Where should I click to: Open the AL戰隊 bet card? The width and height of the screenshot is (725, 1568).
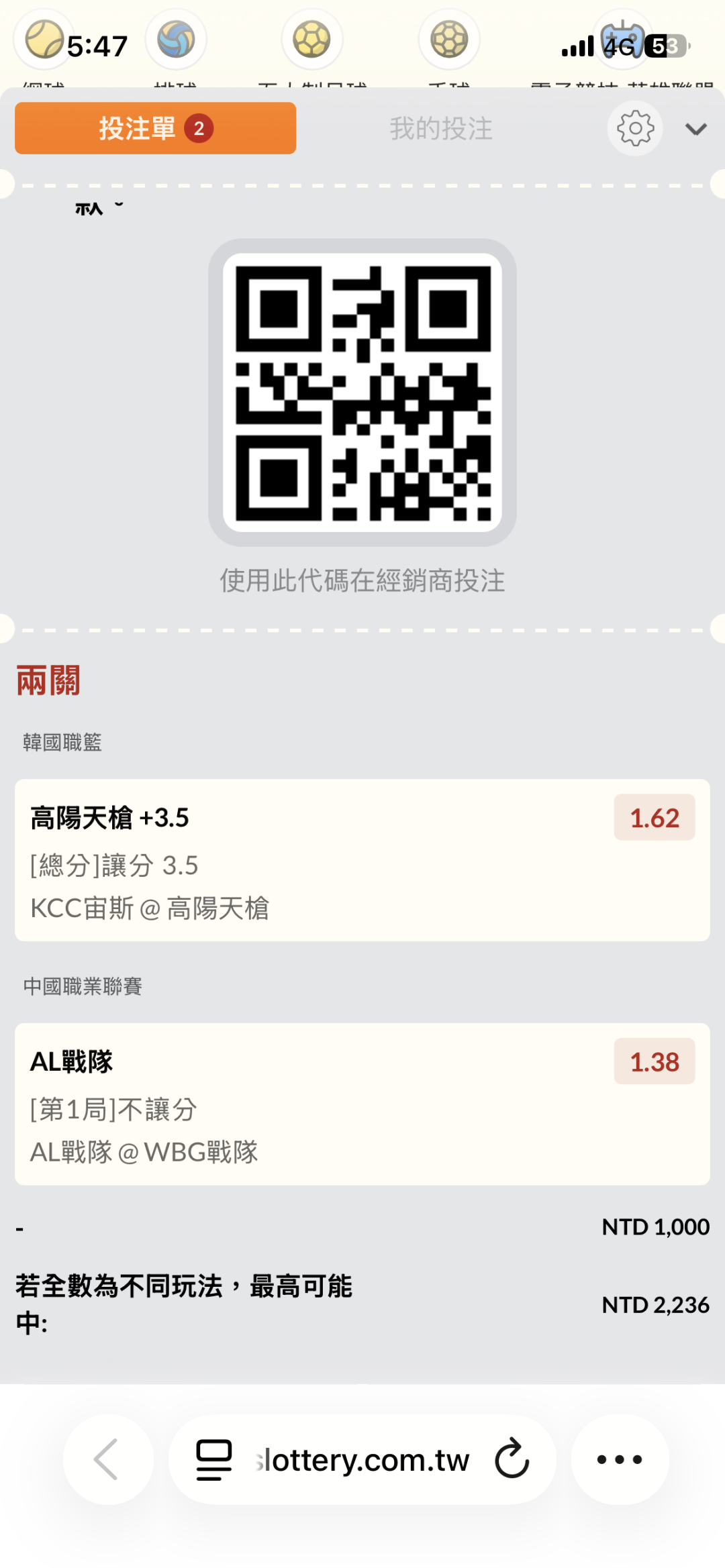pos(362,1104)
